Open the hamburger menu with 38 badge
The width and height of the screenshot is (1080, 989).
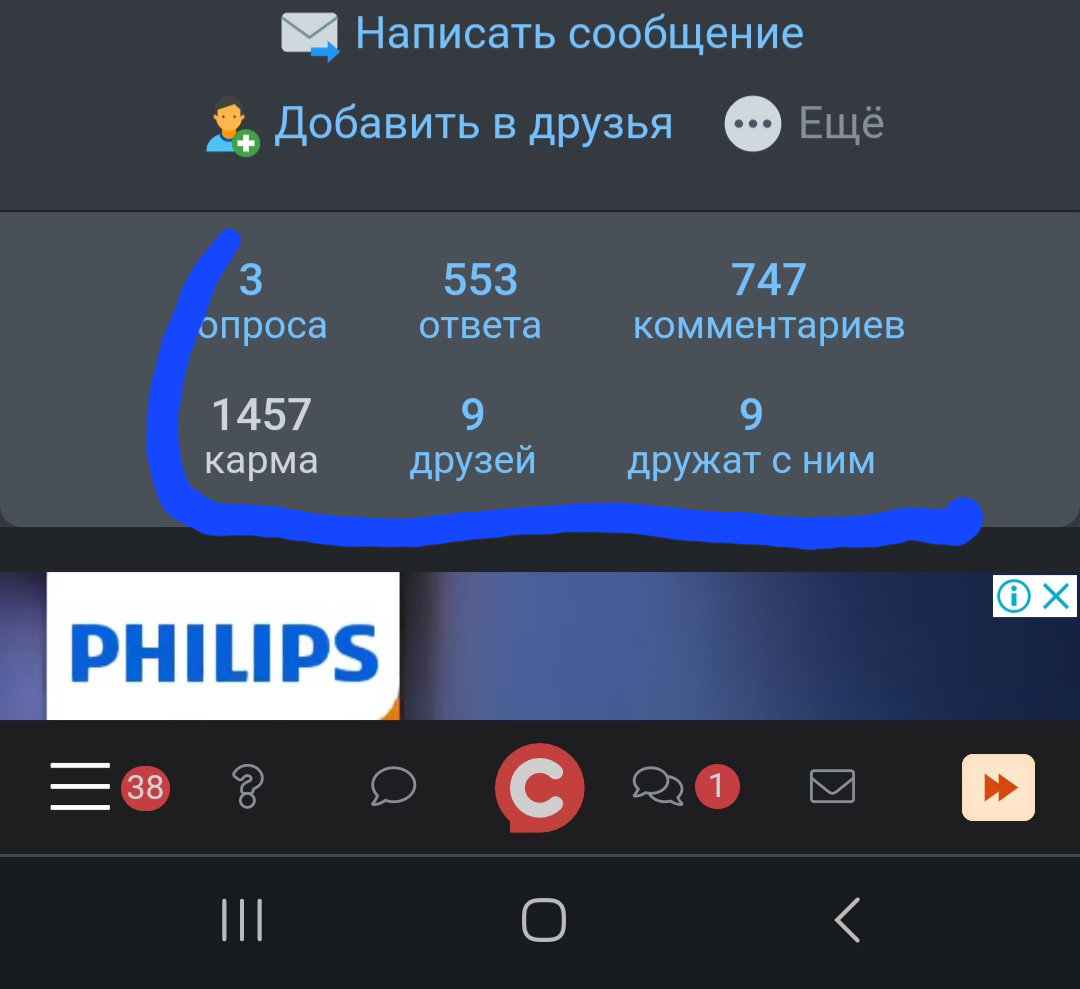tap(110, 787)
